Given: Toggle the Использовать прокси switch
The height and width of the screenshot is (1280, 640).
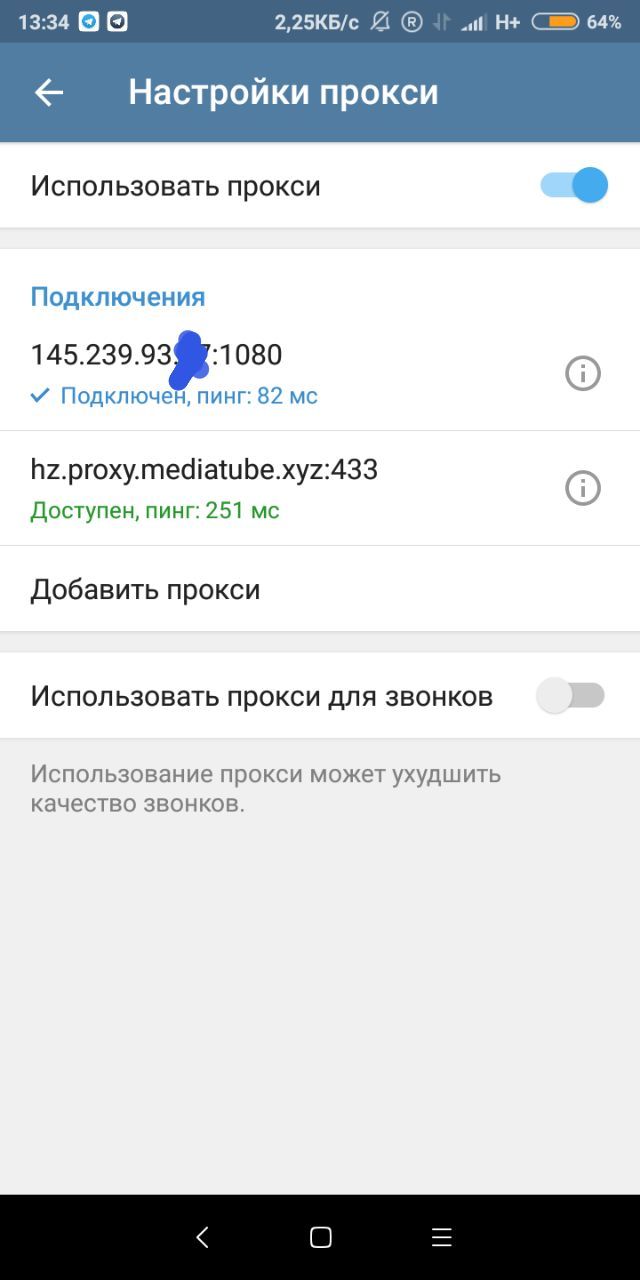Looking at the screenshot, I should tap(574, 186).
